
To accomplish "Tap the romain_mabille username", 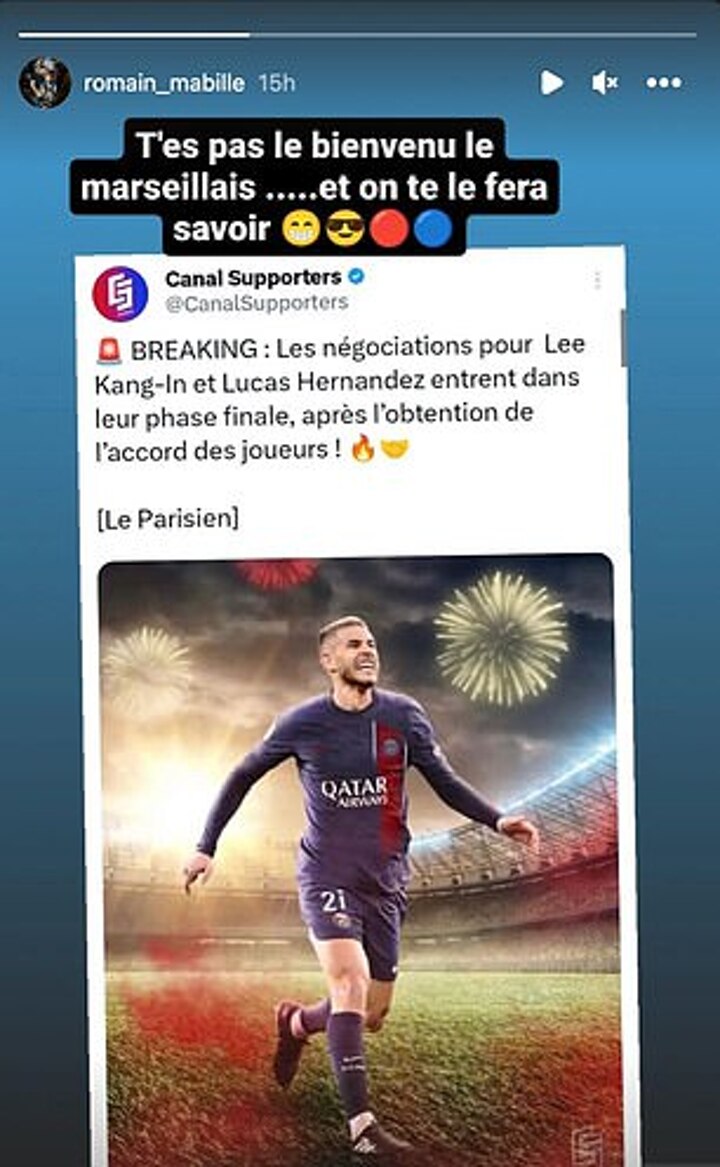I will [164, 83].
